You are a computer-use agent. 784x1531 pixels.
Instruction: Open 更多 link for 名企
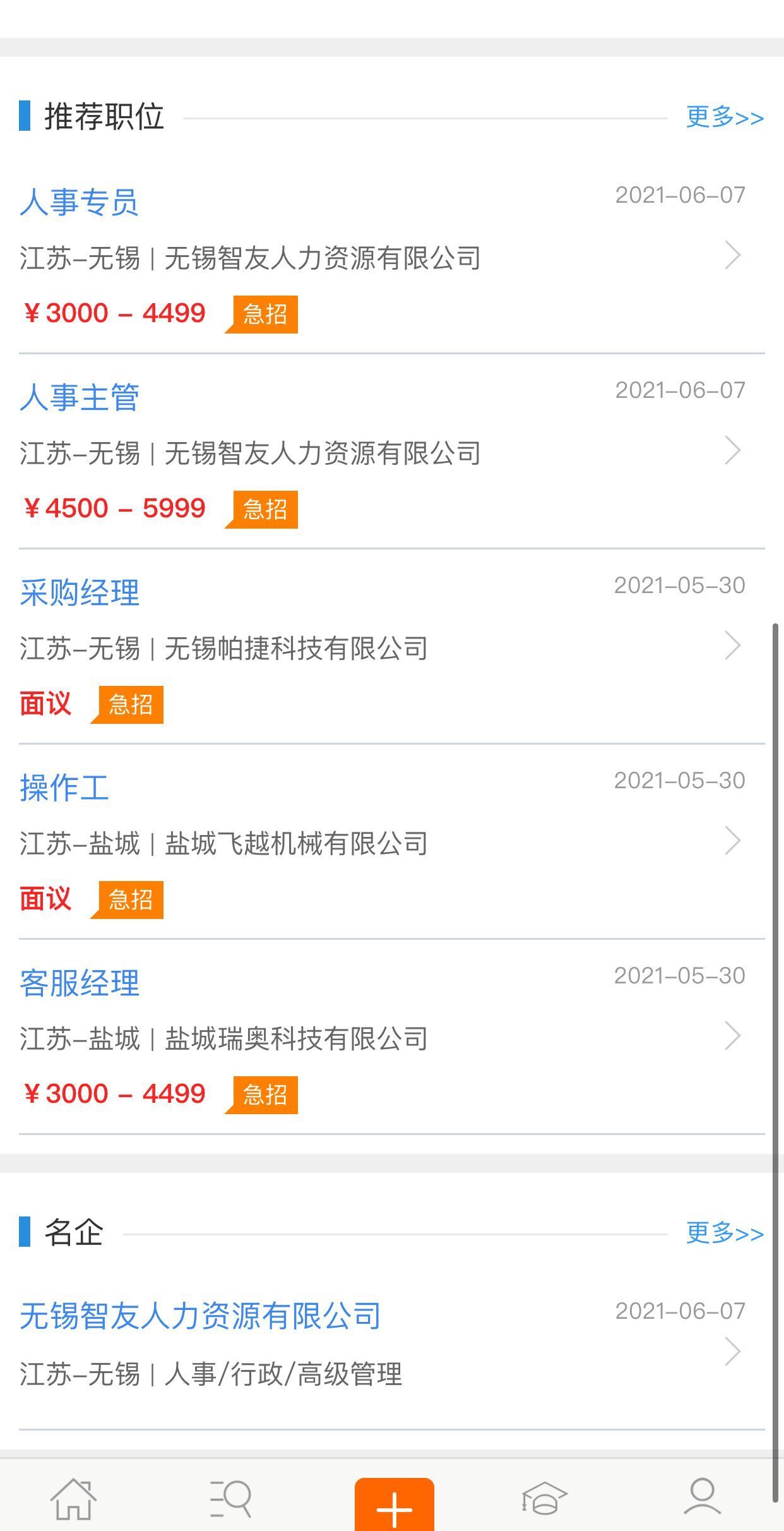coord(724,1232)
